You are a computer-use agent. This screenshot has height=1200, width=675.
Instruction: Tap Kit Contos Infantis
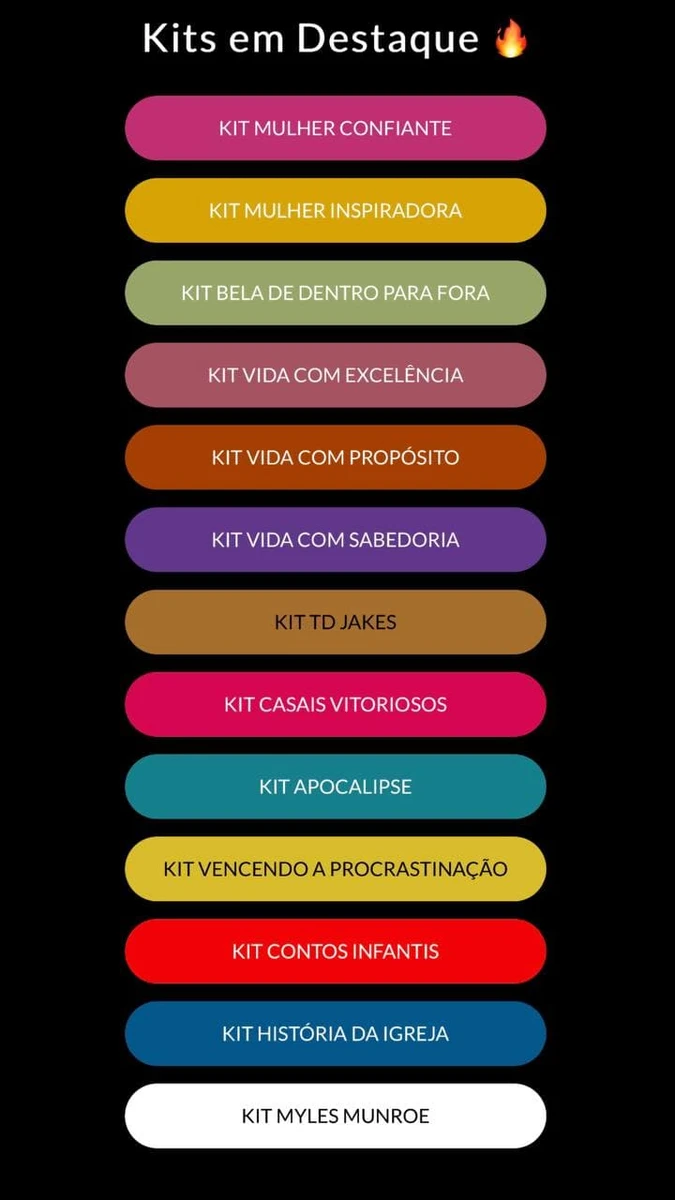[x=335, y=951]
